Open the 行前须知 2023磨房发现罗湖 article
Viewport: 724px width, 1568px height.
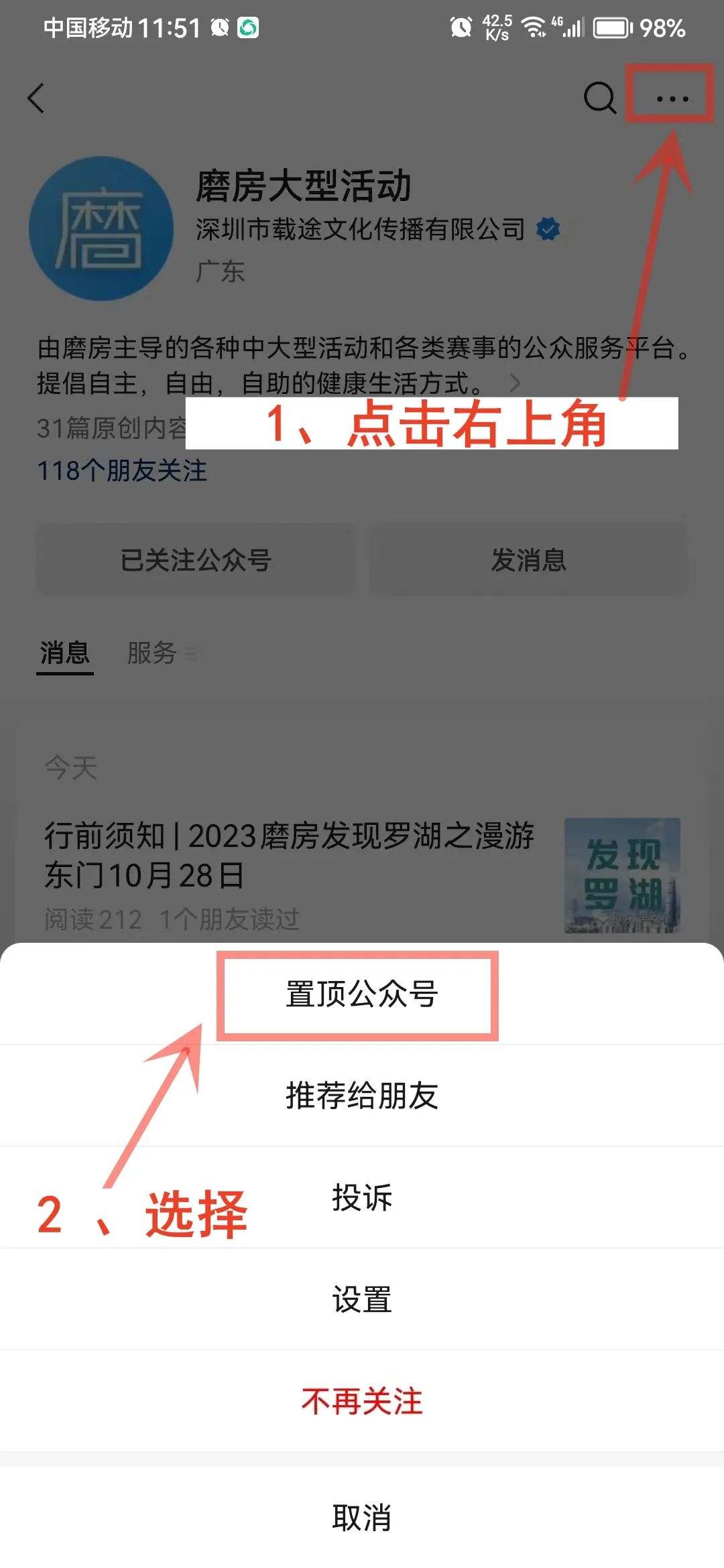362,875
